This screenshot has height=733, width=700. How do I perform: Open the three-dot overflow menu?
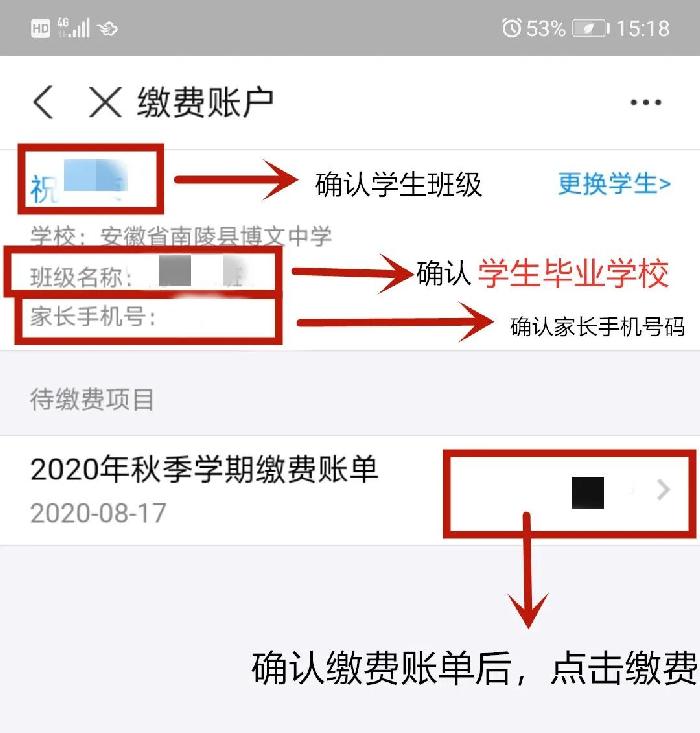645,103
